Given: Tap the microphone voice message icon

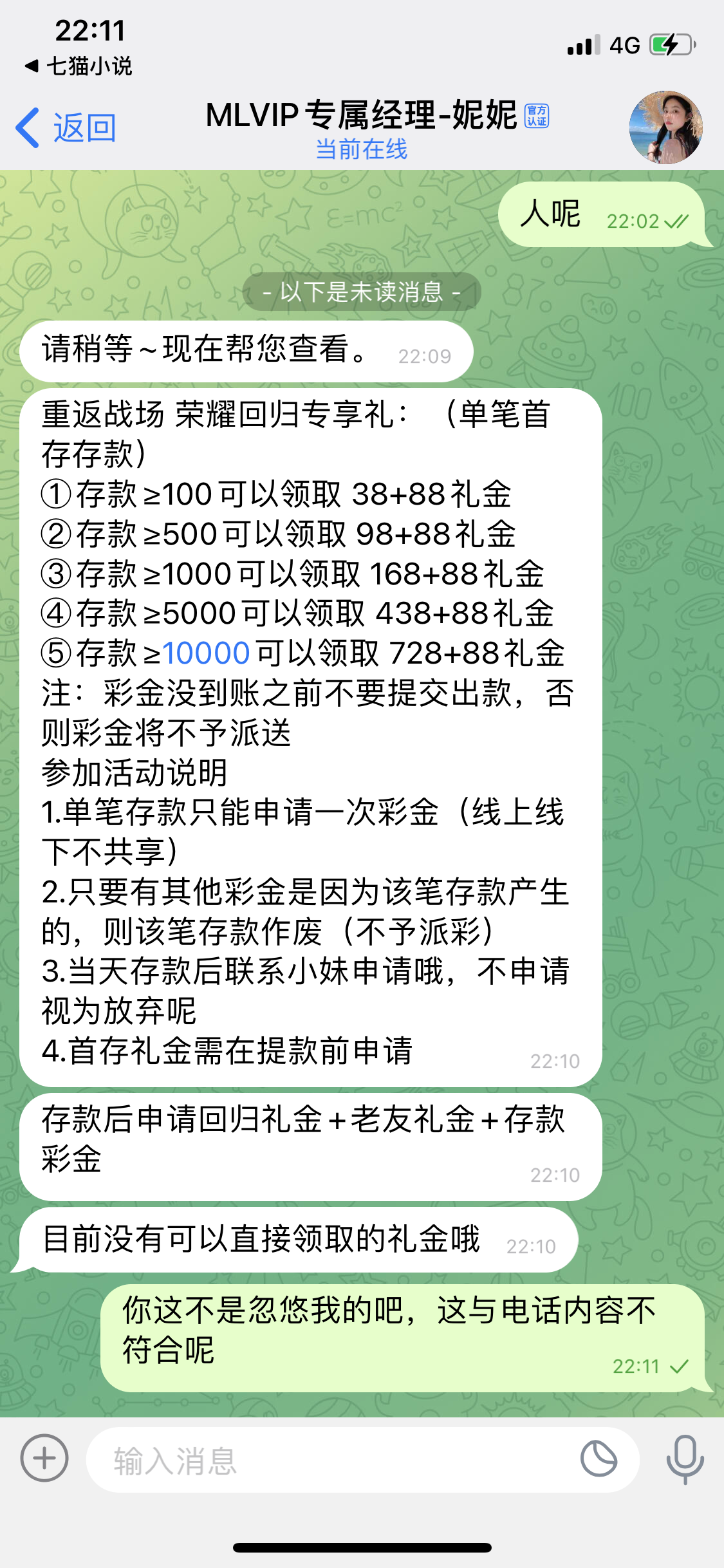Looking at the screenshot, I should point(685,1459).
